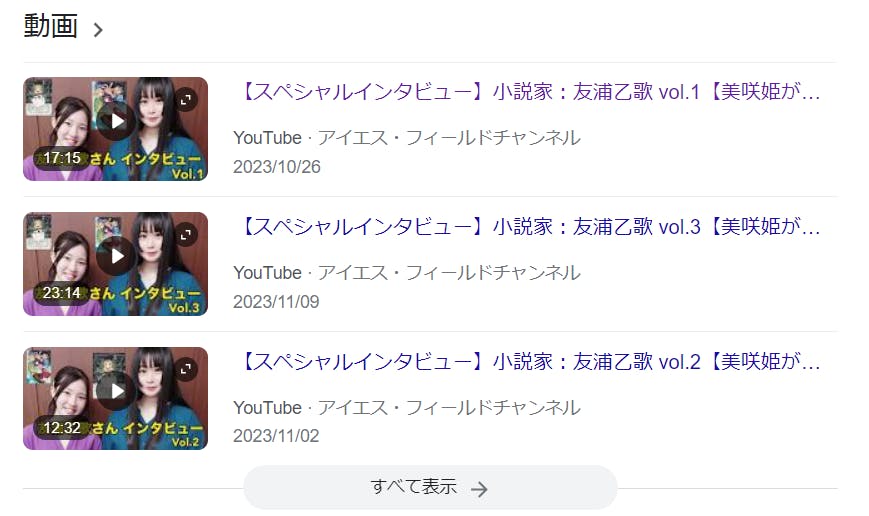
Task: Open the 友浦乙歌 vol.3 interview title link
Action: coord(531,227)
